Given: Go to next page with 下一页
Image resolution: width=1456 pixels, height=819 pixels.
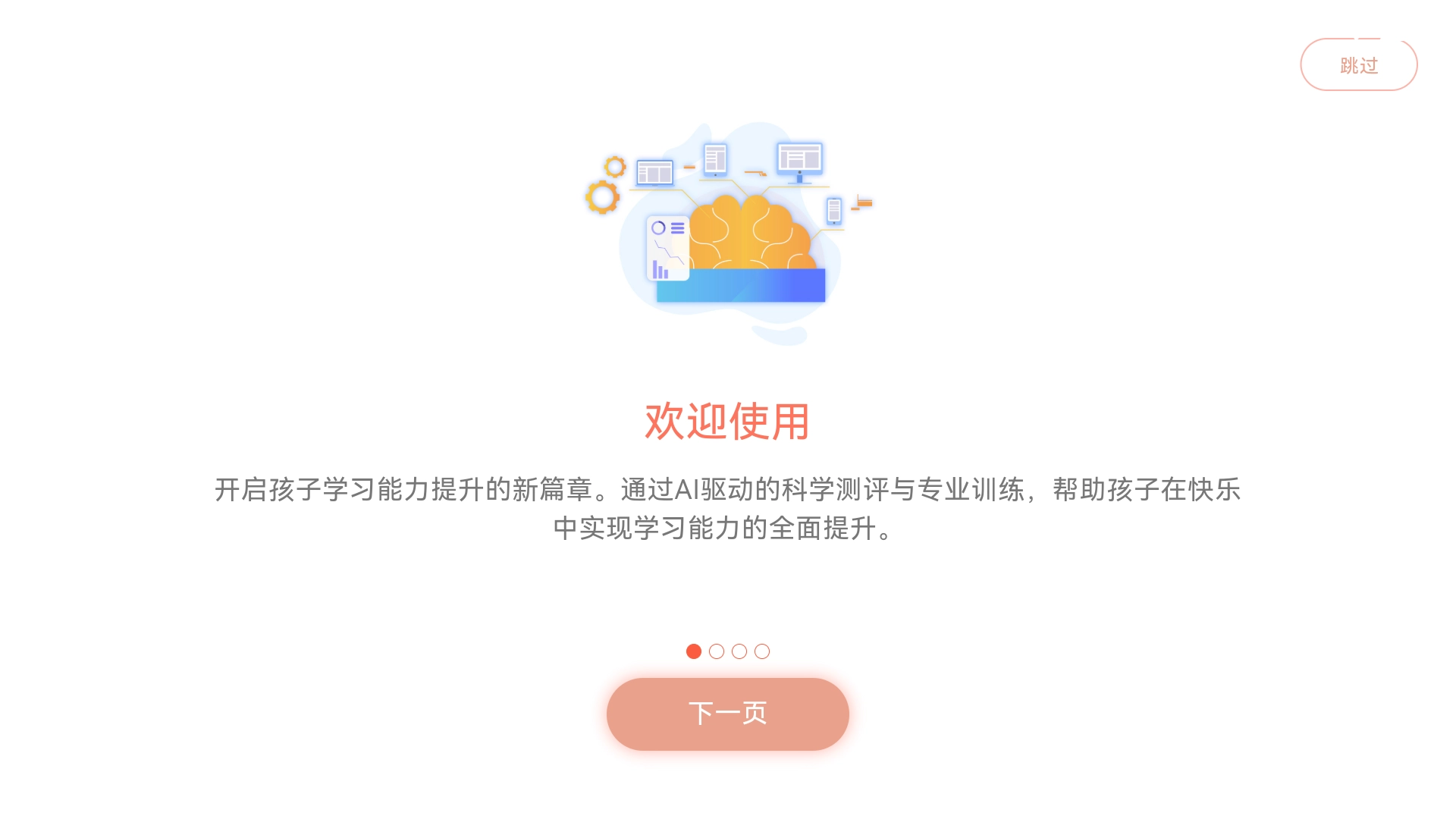Looking at the screenshot, I should tap(727, 714).
